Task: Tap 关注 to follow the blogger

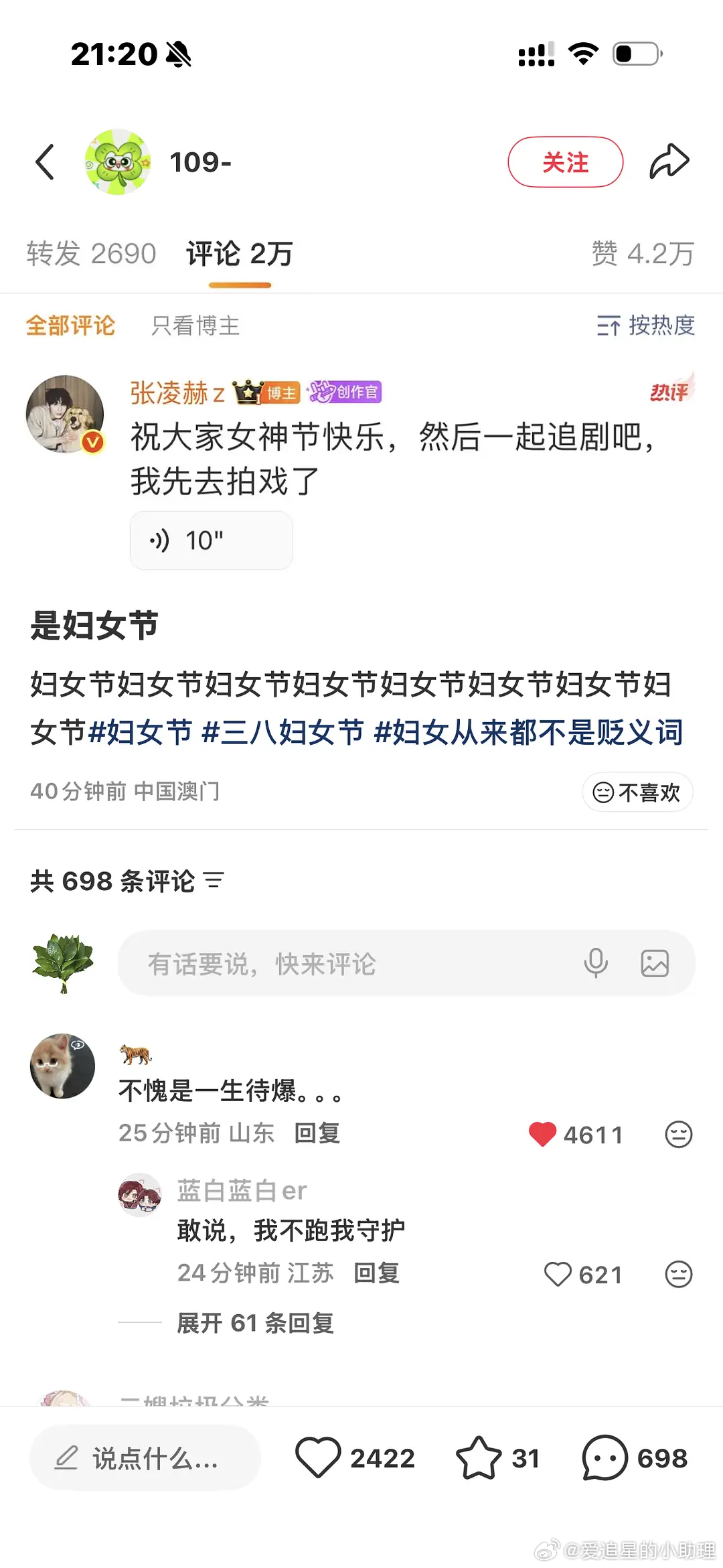Action: click(565, 161)
